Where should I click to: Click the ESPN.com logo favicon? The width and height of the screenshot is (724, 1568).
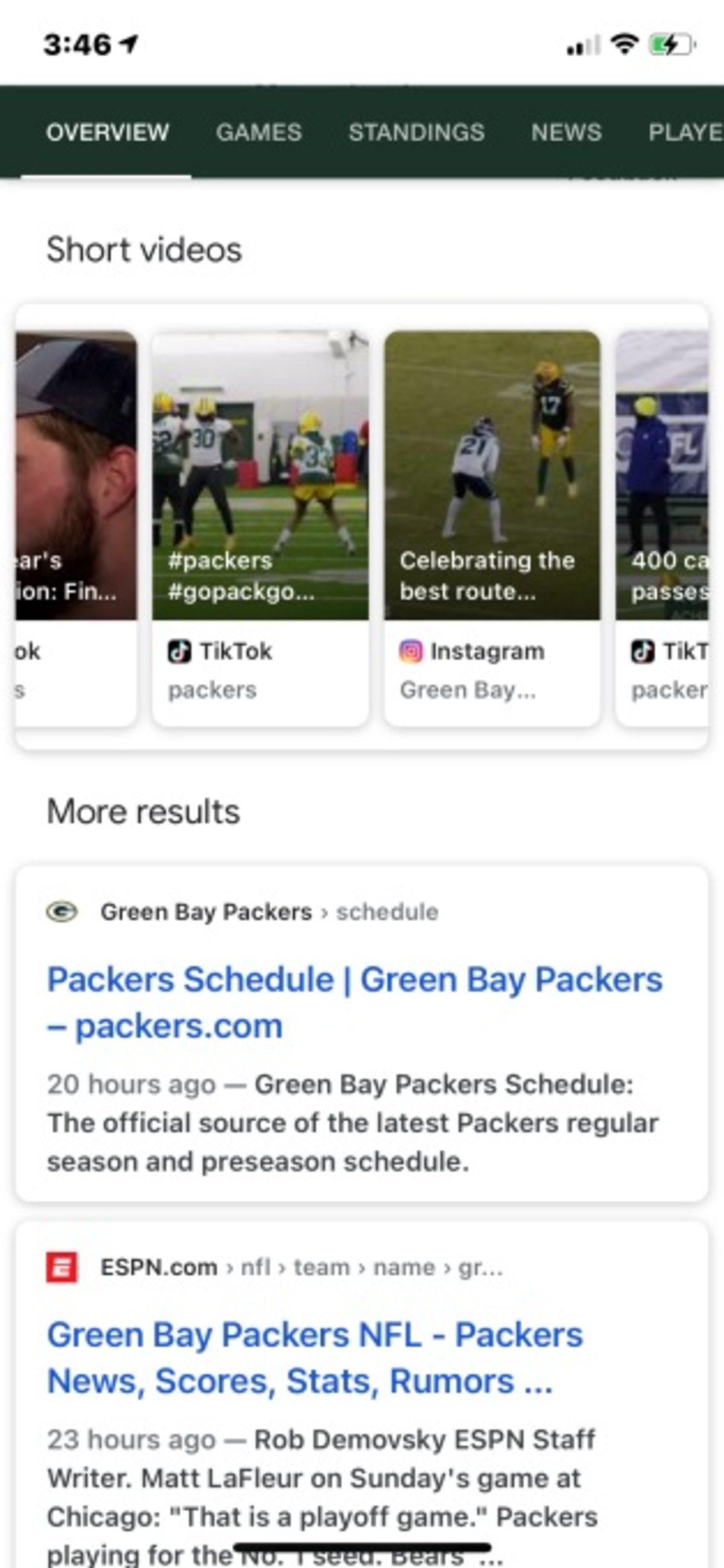pos(62,1267)
